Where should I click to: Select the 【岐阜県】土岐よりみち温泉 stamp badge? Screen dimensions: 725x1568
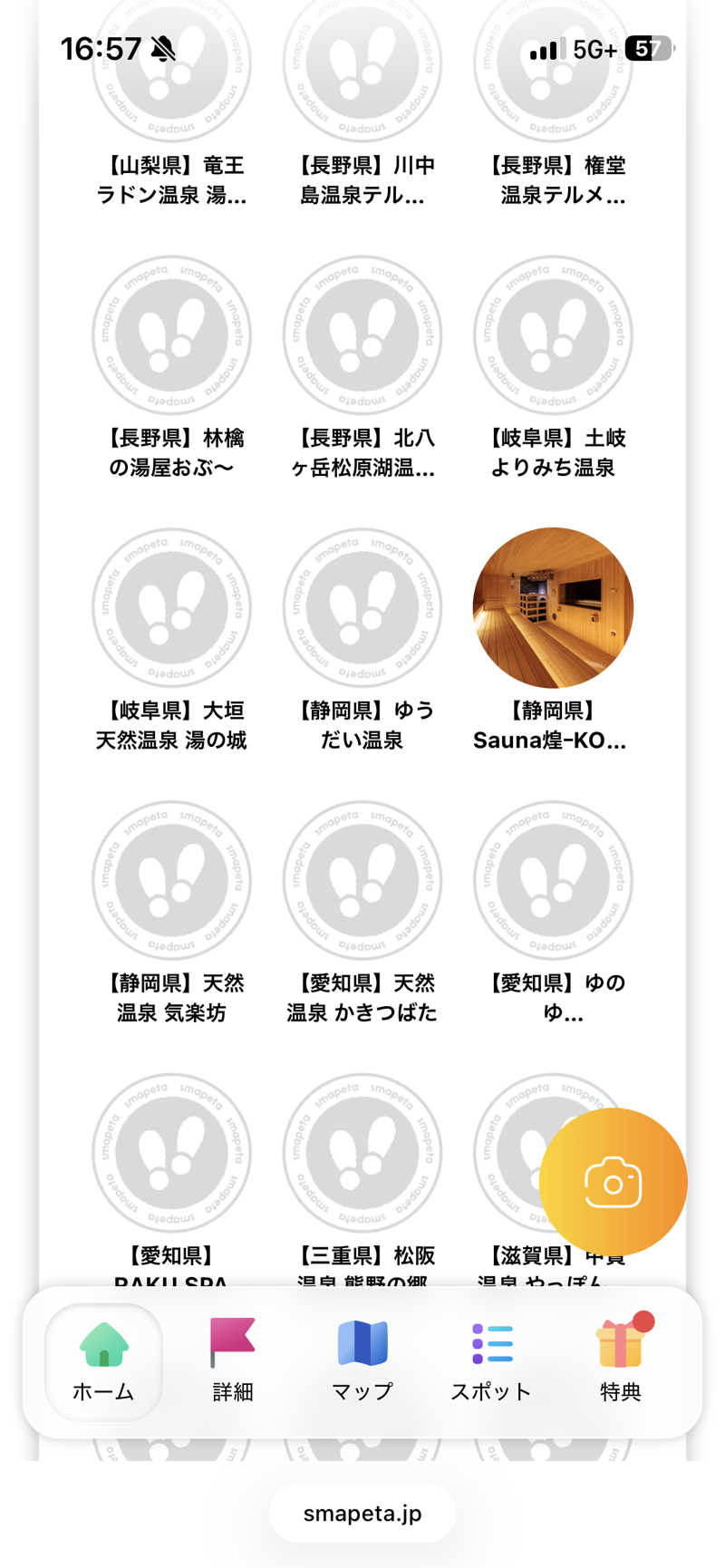tap(553, 336)
